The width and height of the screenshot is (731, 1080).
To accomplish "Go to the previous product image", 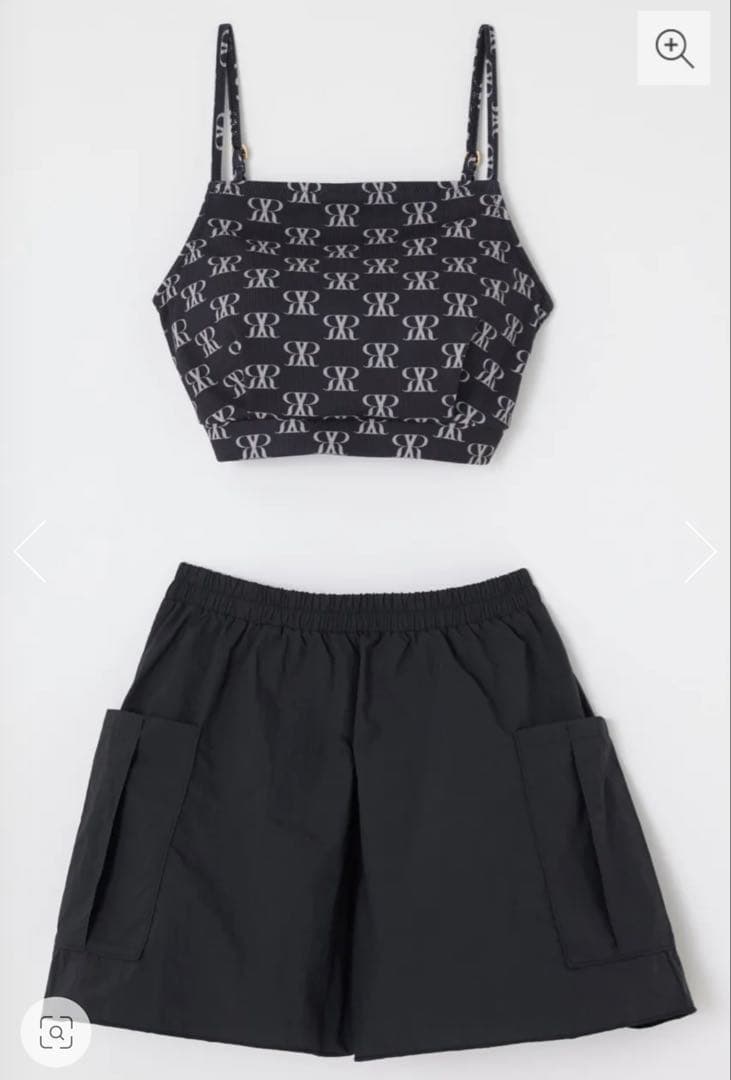I will point(30,551).
